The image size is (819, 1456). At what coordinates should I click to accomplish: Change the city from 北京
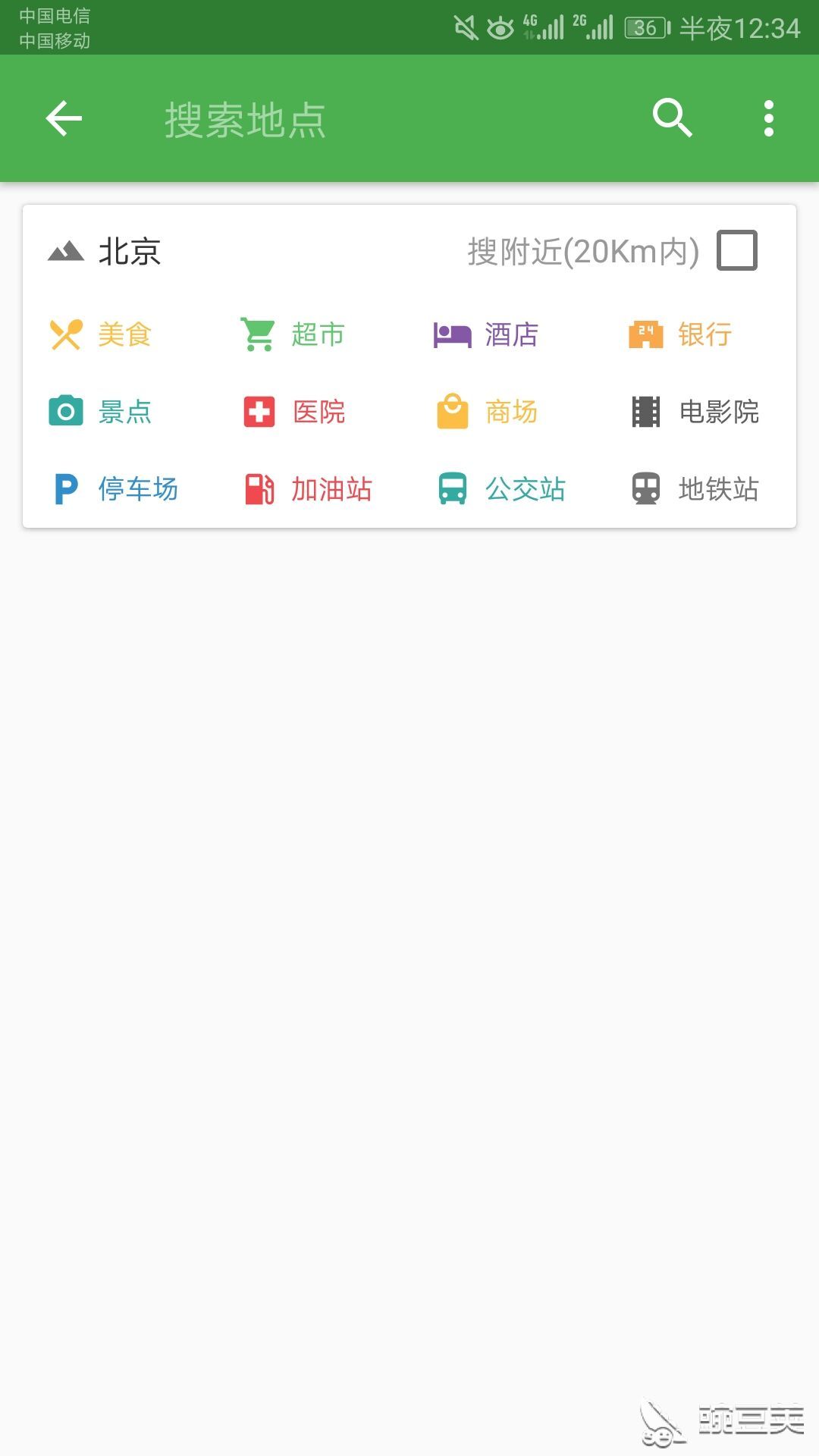[105, 251]
